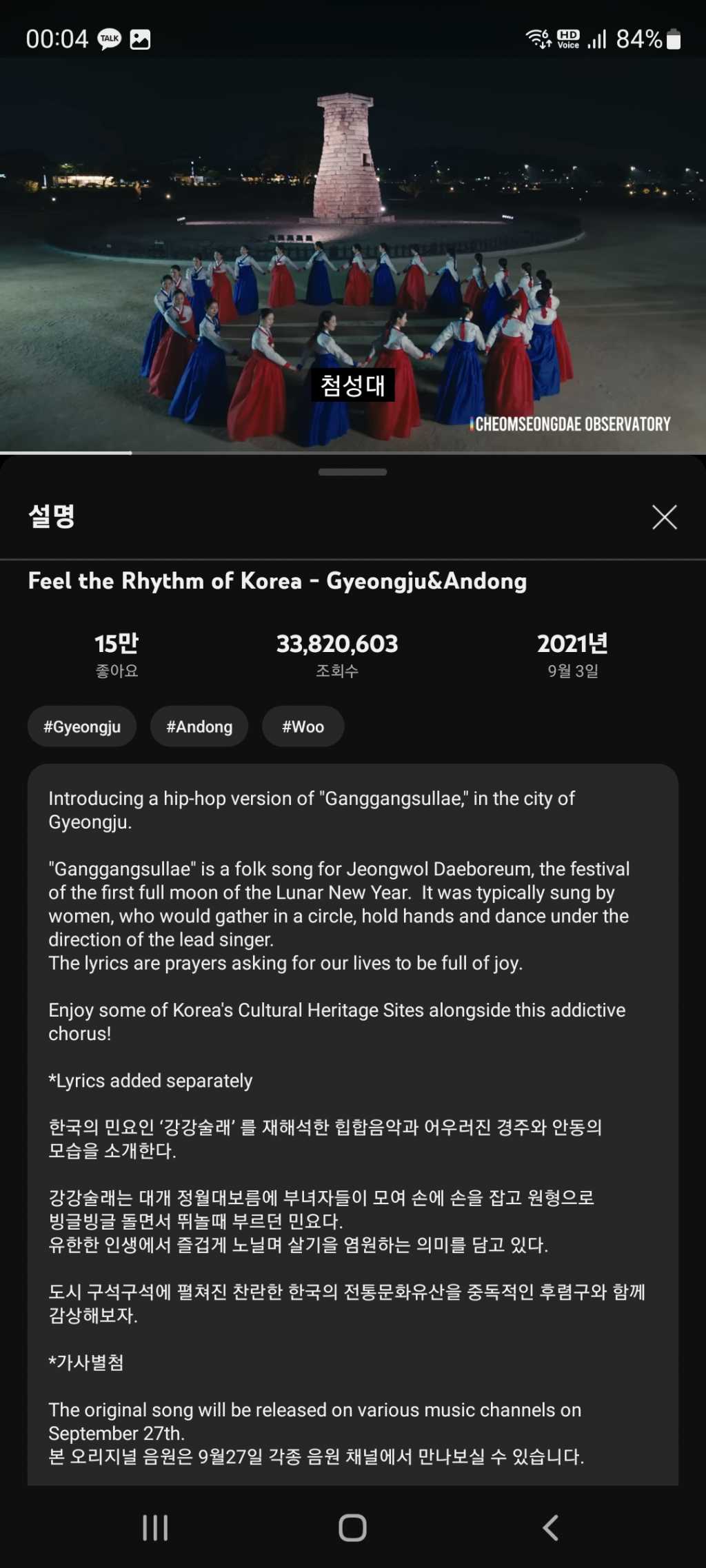
Task: Go back using the system back button
Action: 550,1527
